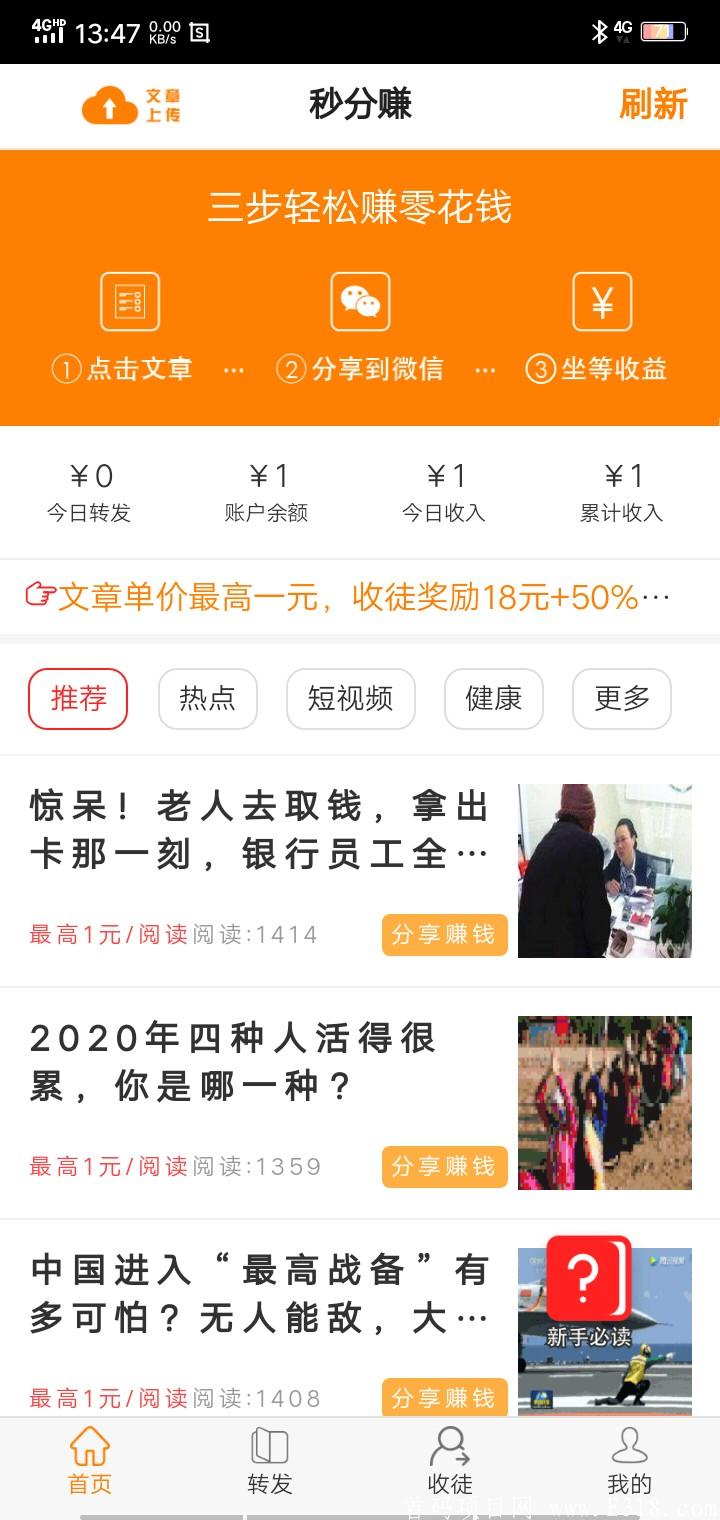This screenshot has height=1520, width=720.
Task: Tap 分享赚钱 on the 最高战备 article
Action: 444,1397
